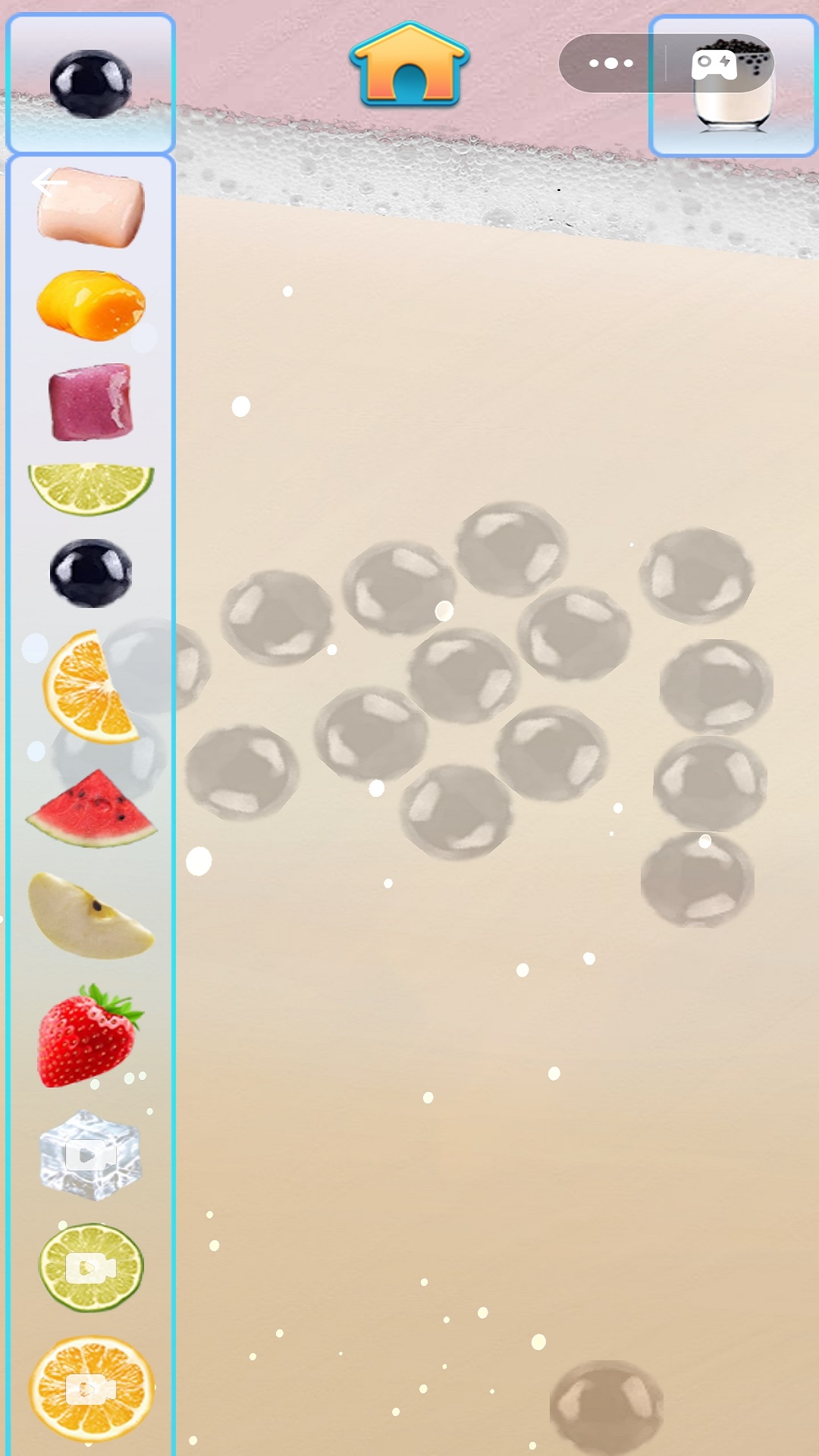Select black tapioca pearl from list

click(90, 573)
